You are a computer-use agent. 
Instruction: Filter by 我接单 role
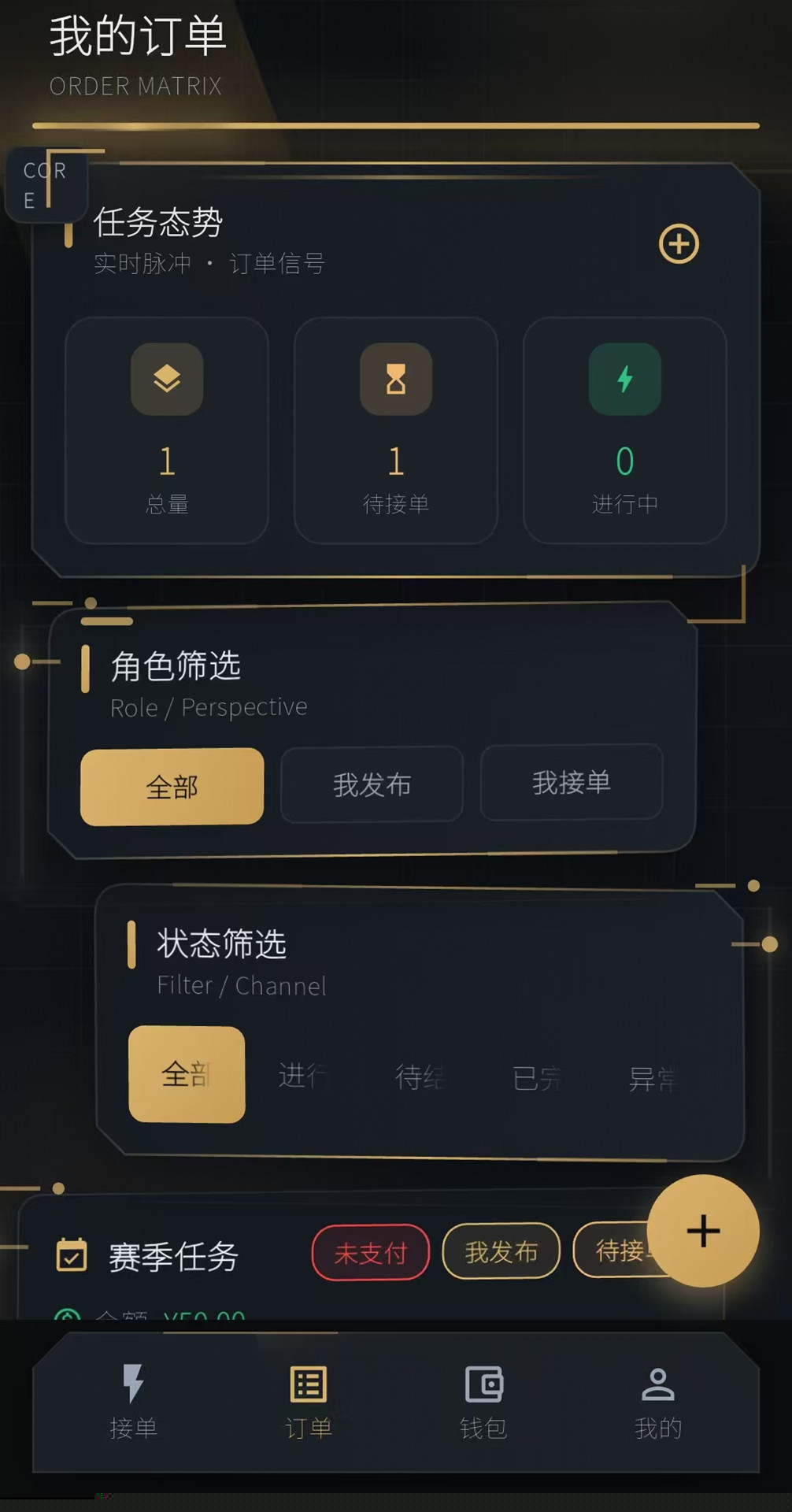571,782
